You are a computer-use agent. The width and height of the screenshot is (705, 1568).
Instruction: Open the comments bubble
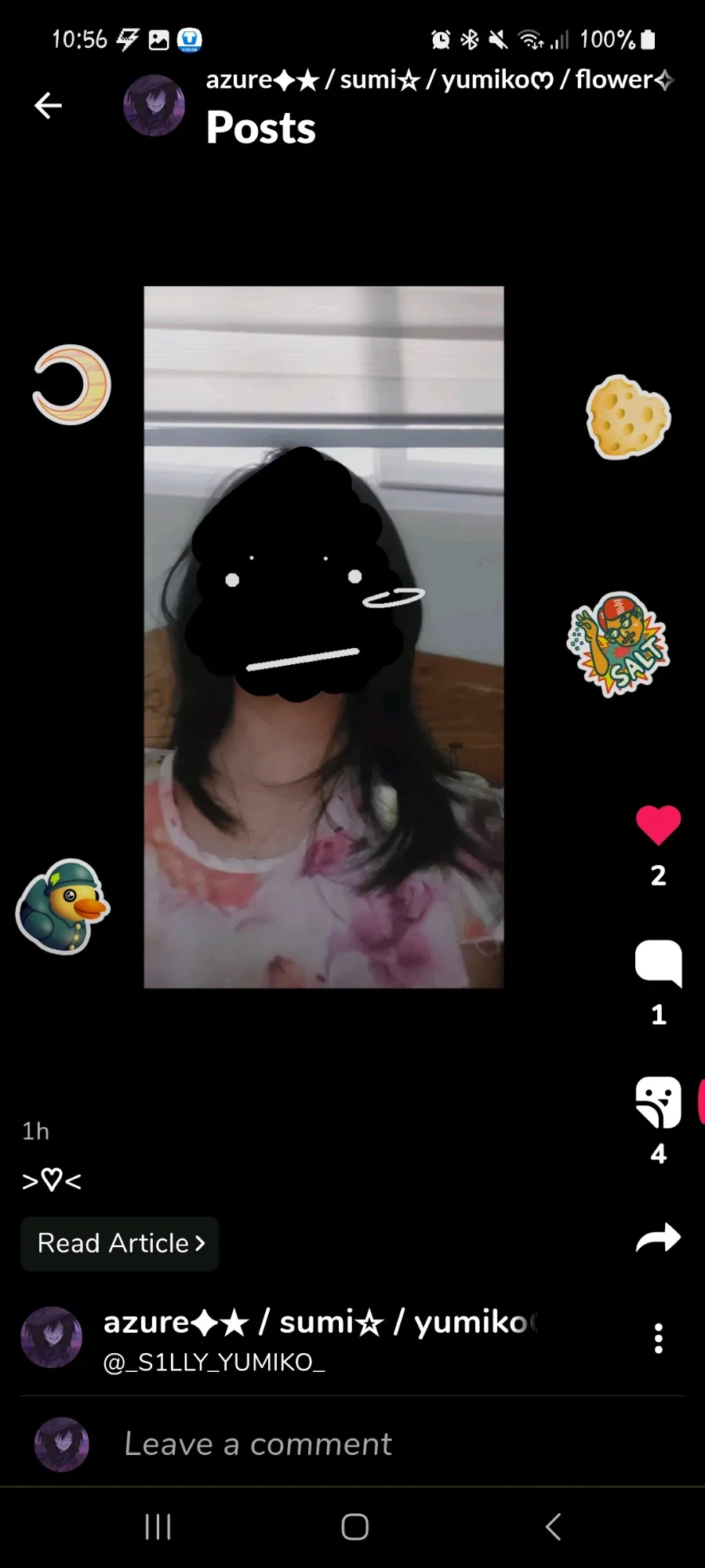click(x=658, y=962)
